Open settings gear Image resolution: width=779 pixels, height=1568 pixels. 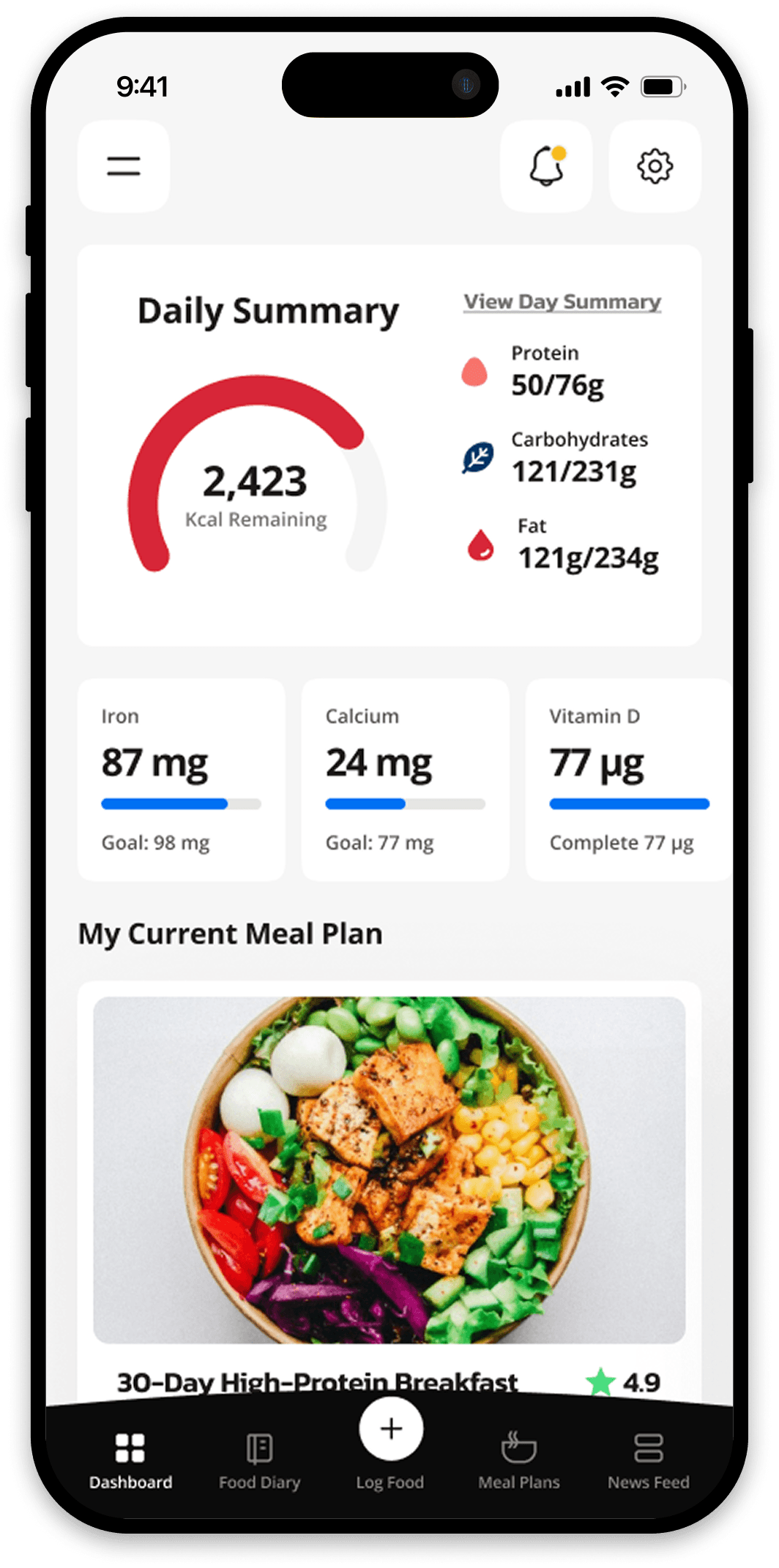tap(655, 166)
